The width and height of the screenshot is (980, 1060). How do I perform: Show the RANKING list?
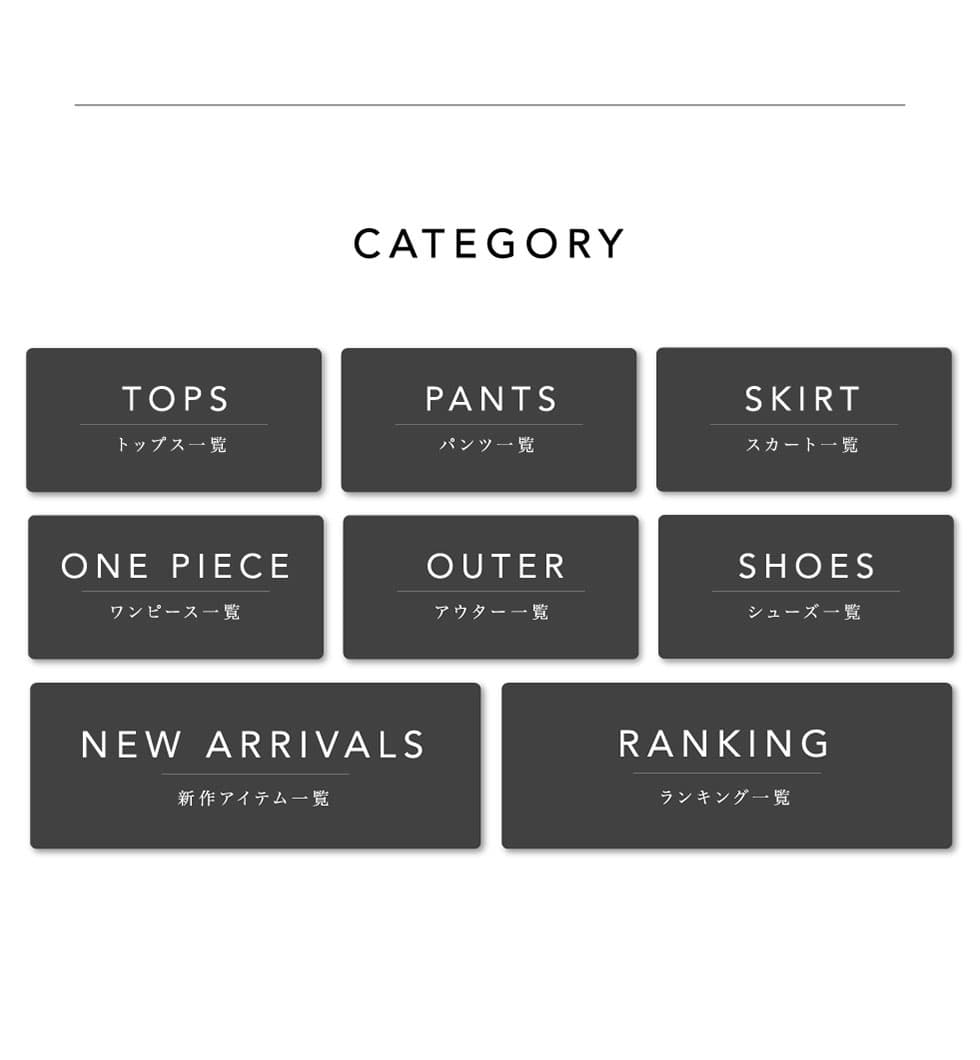point(727,766)
